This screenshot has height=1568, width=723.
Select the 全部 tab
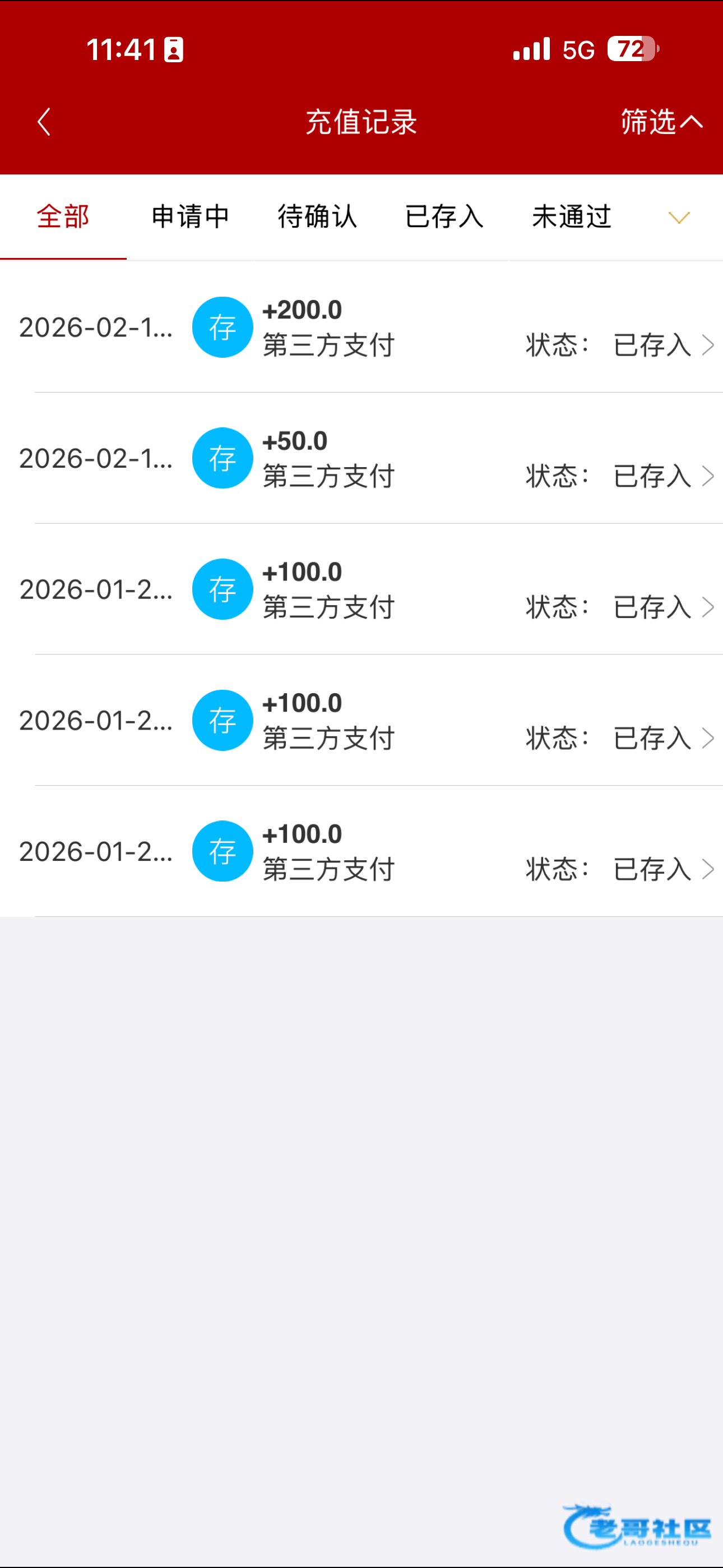pyautogui.click(x=63, y=217)
